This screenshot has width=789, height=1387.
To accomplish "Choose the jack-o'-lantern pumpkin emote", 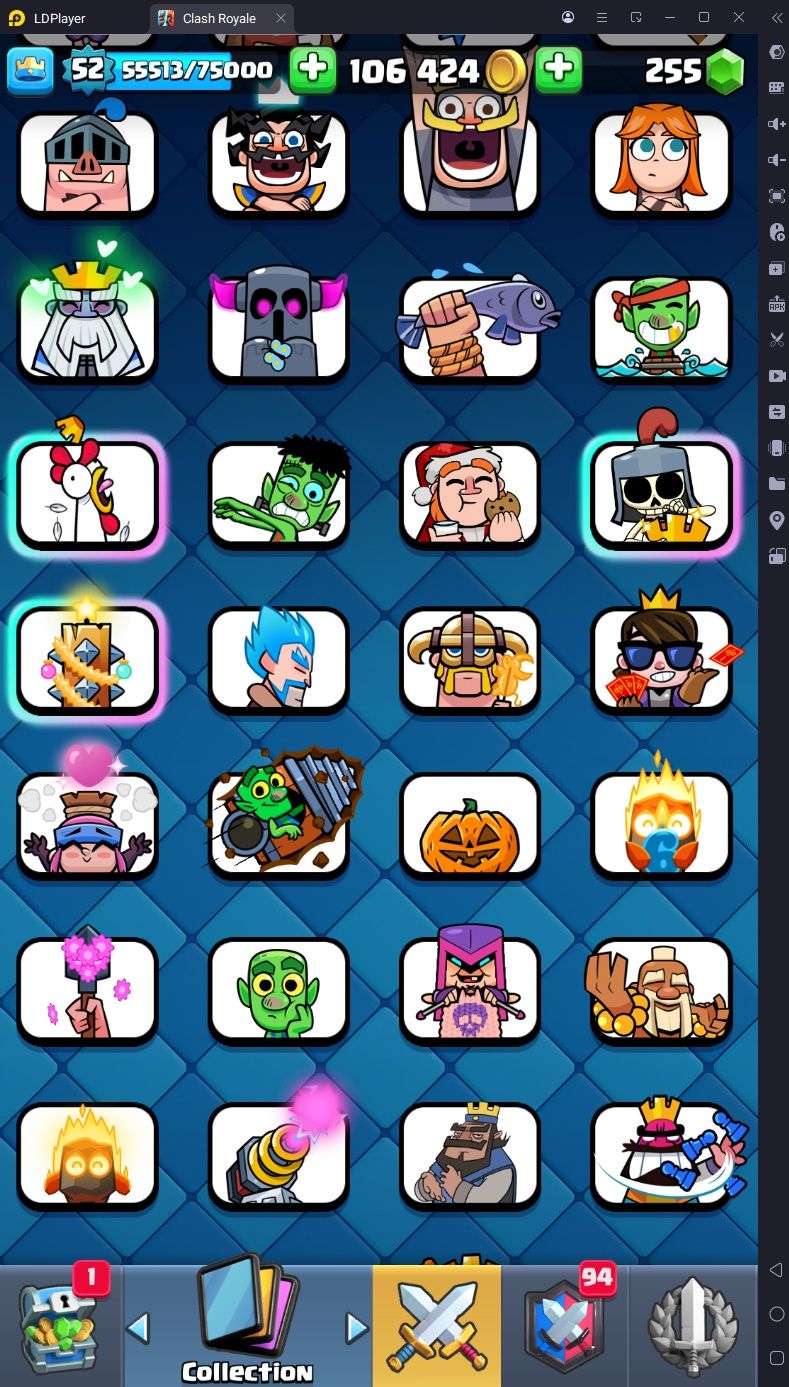I will (470, 824).
